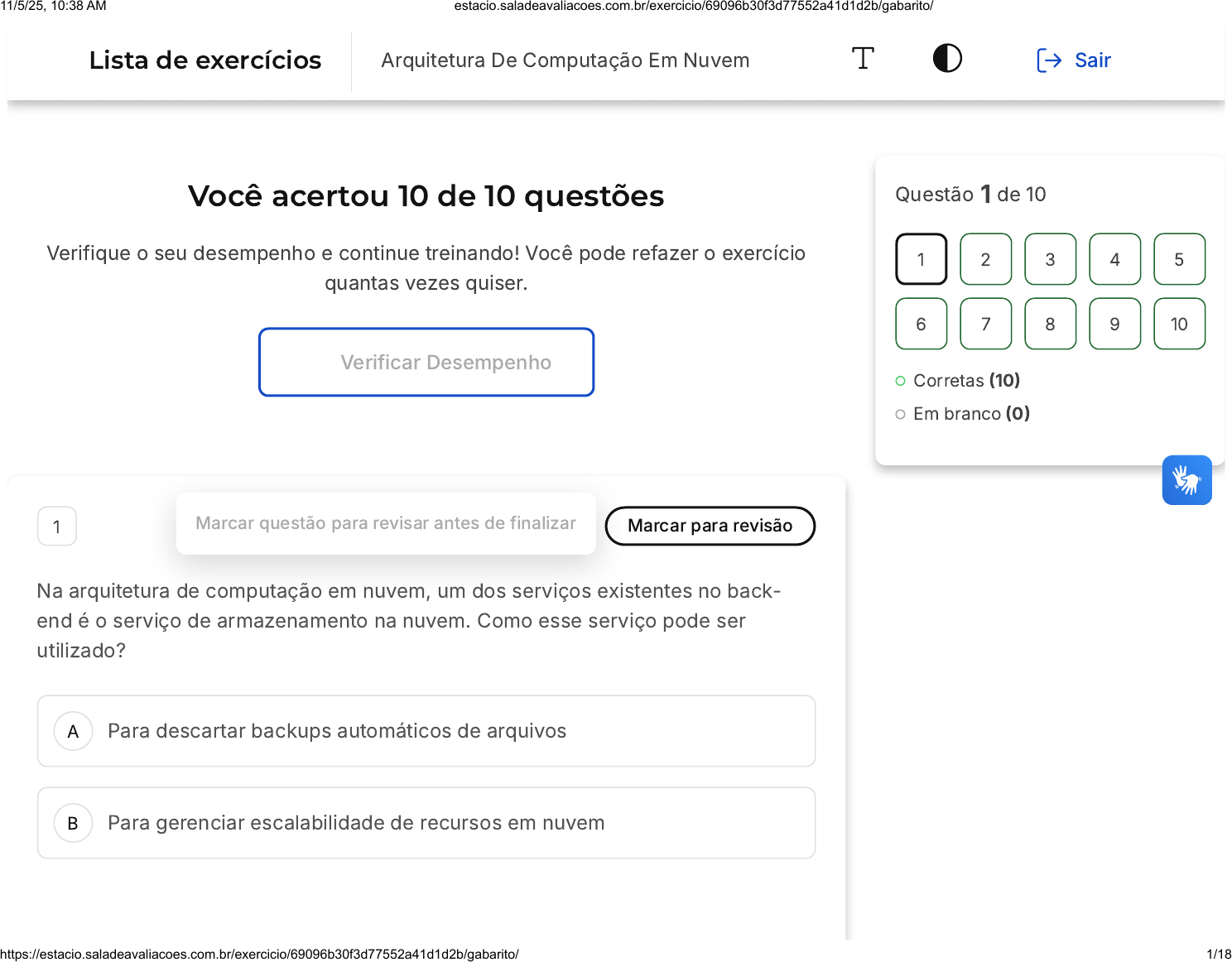This screenshot has height=962, width=1232.
Task: Open the text size adjustment icon
Action: tap(863, 59)
